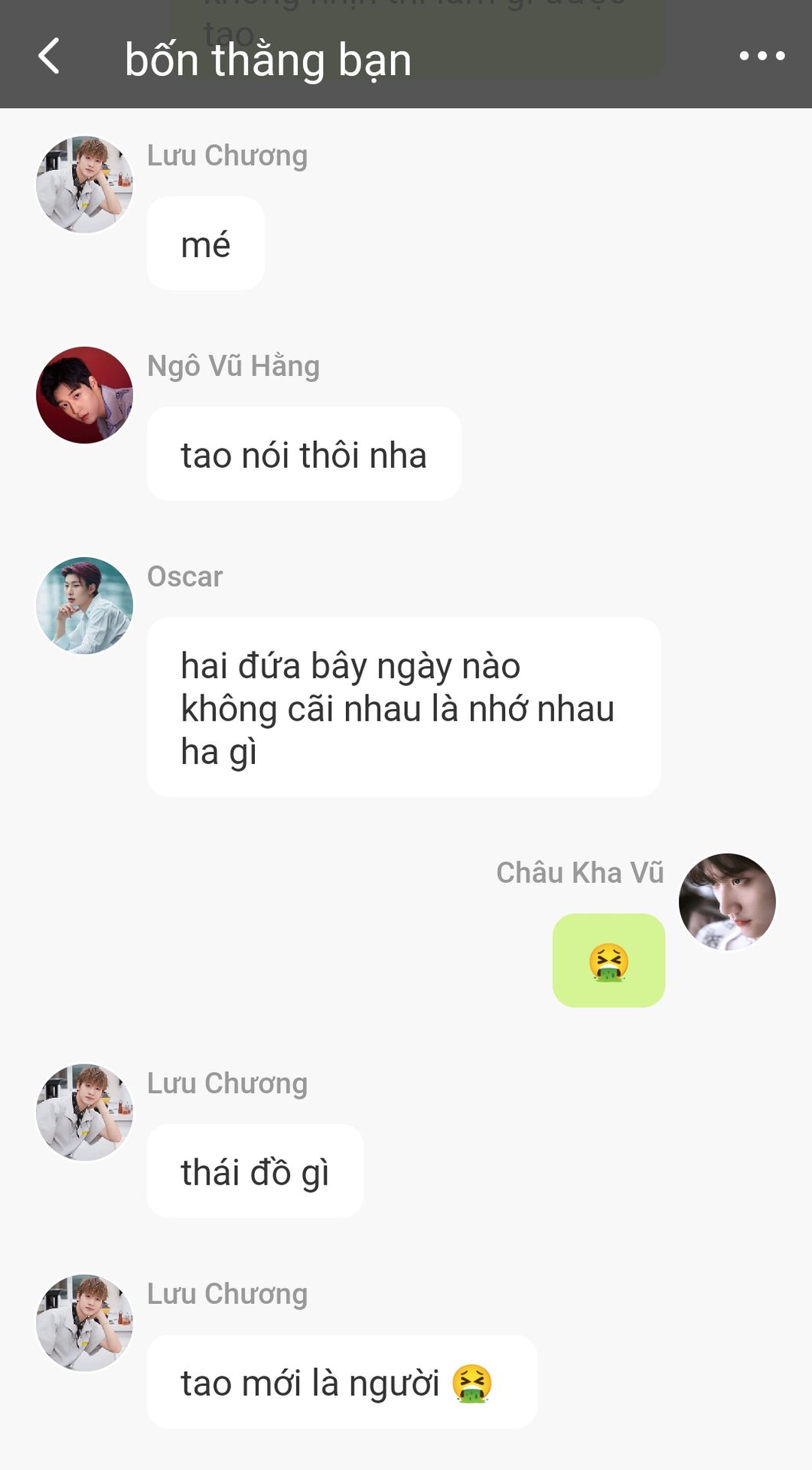Tap Châu Kha Vũ's avatar
The width and height of the screenshot is (812, 1470).
[727, 902]
